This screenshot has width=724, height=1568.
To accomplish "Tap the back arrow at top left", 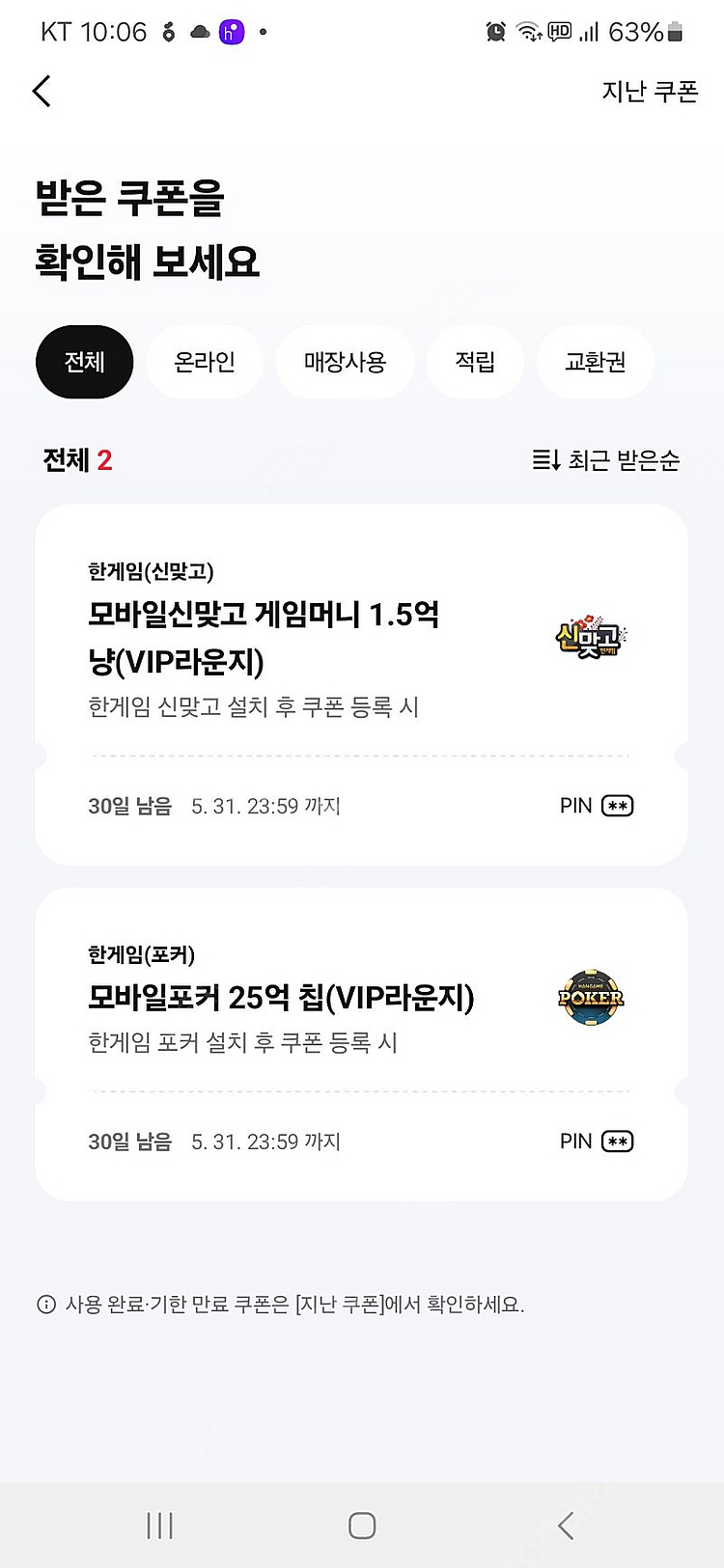I will point(41,90).
